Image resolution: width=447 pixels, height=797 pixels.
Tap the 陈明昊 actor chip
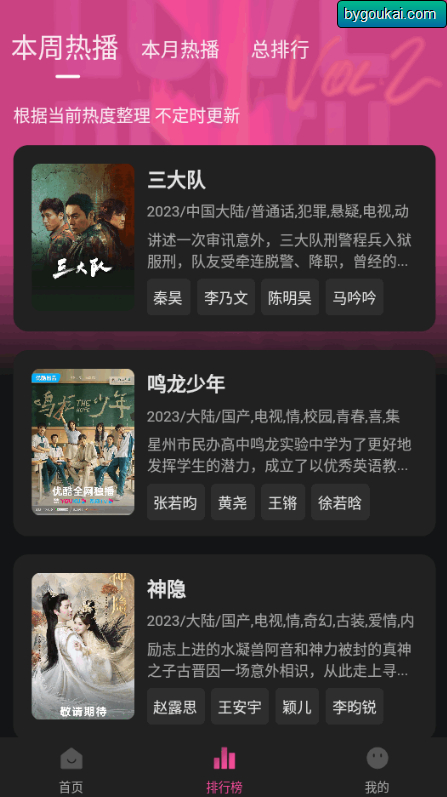[290, 297]
